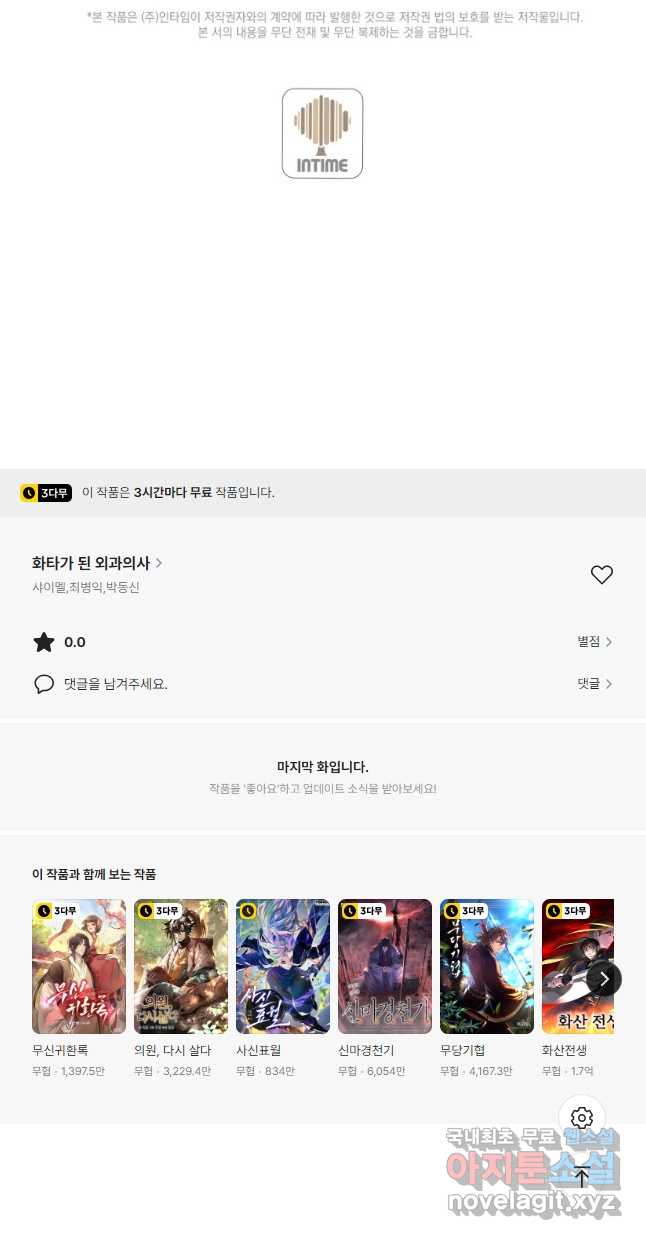Open the 무당기협 recommended work

click(x=487, y=967)
